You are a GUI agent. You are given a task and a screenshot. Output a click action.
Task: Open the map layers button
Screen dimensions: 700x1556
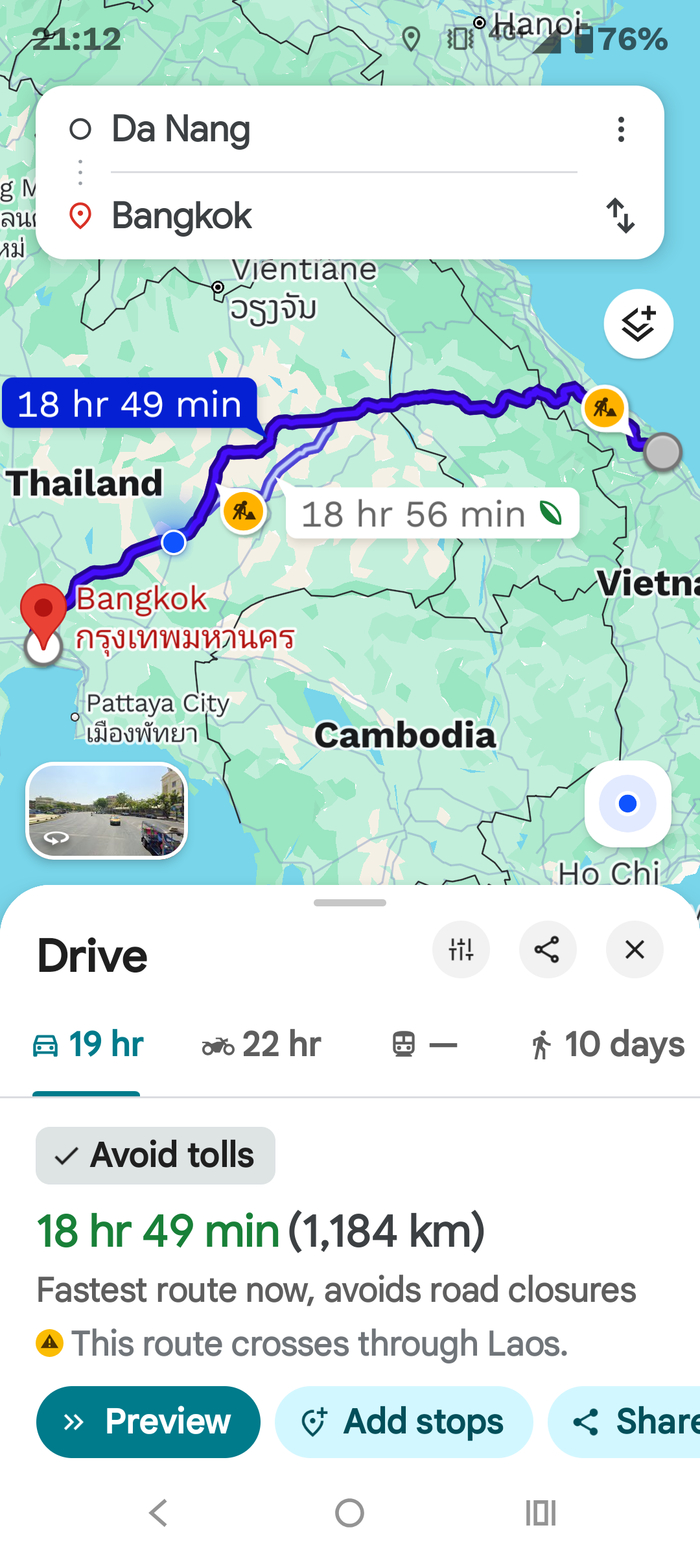[x=638, y=325]
